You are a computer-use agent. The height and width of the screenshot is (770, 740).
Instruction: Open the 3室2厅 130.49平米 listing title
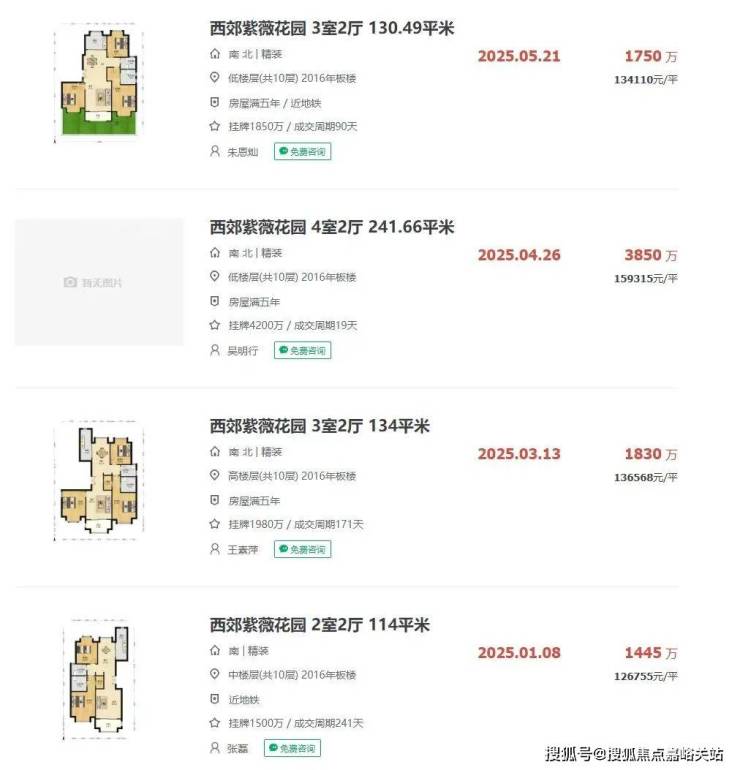(x=331, y=28)
